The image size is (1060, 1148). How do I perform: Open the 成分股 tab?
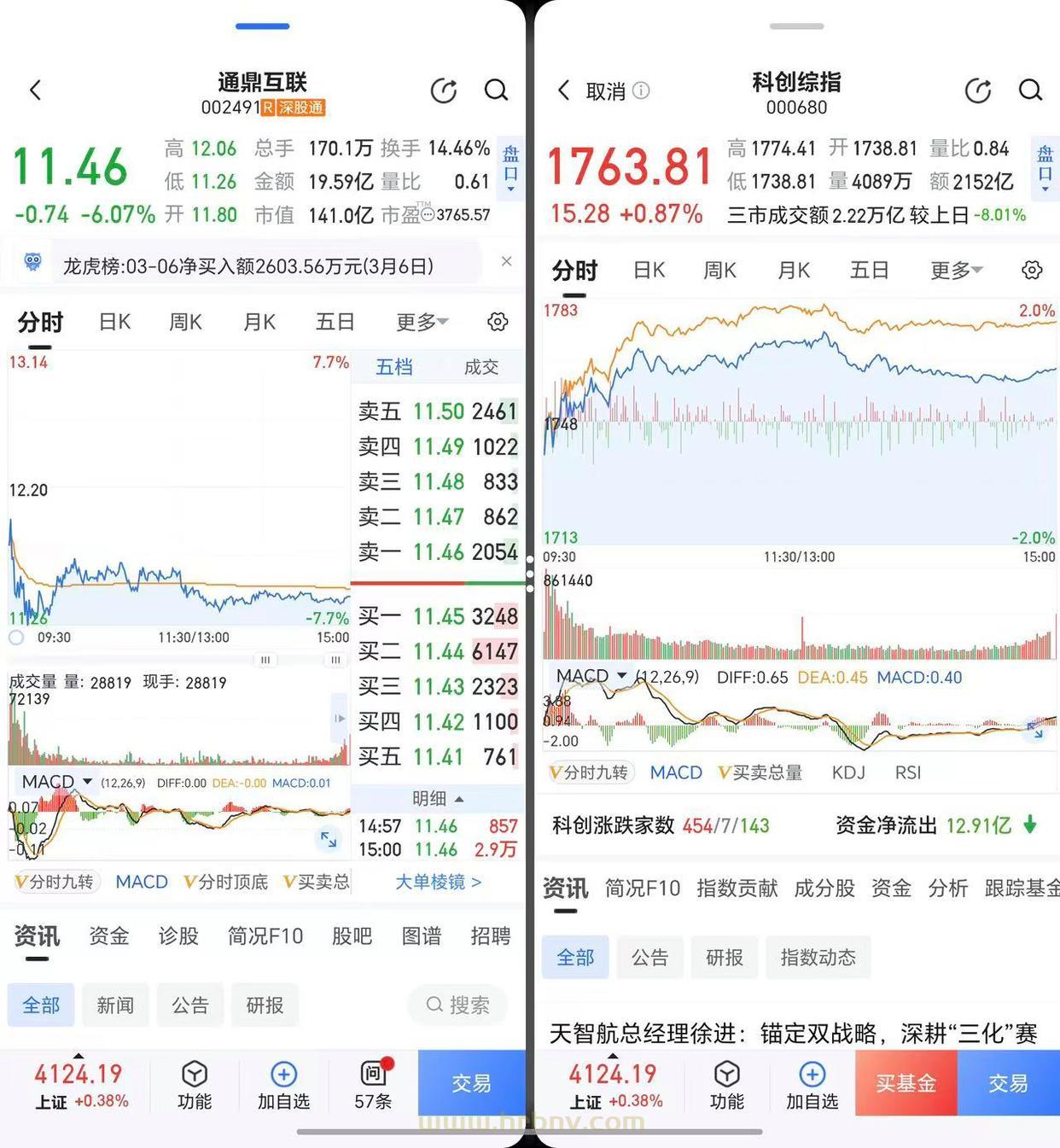pyautogui.click(x=824, y=889)
